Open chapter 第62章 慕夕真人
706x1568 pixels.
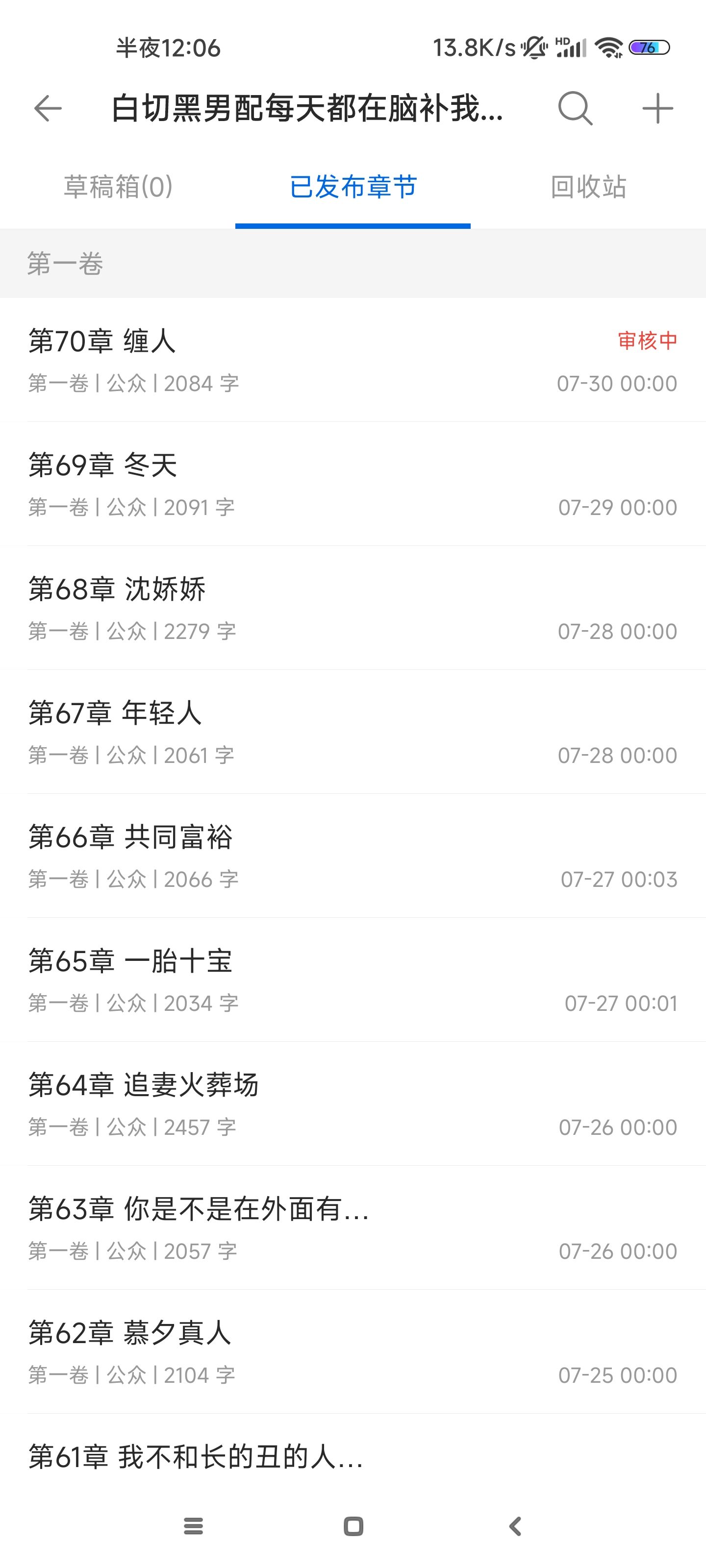click(x=353, y=1352)
